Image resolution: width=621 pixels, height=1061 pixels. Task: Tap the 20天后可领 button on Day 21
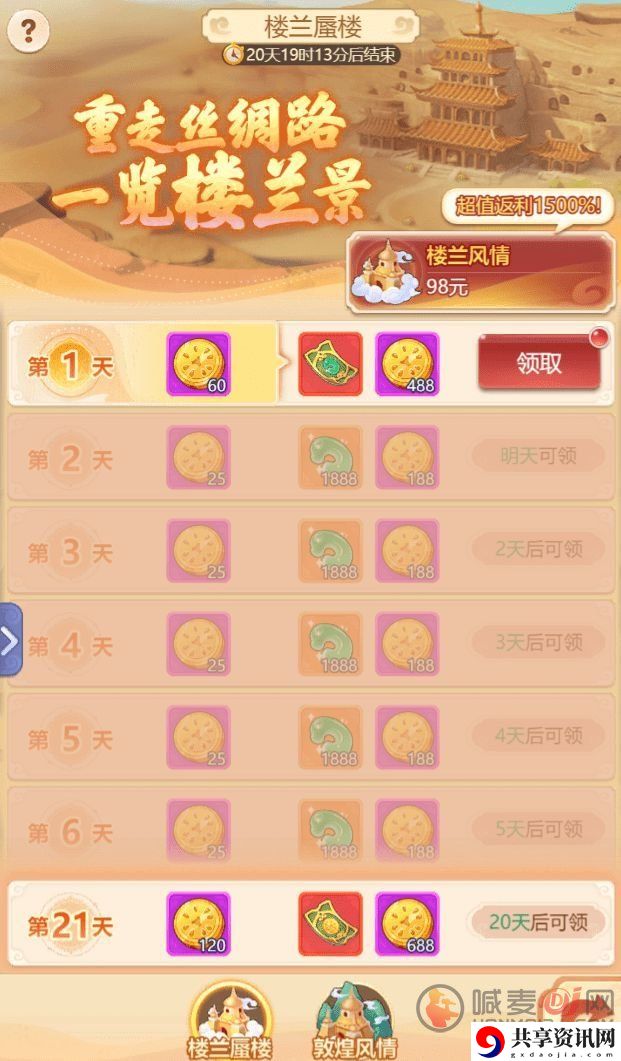tap(538, 923)
